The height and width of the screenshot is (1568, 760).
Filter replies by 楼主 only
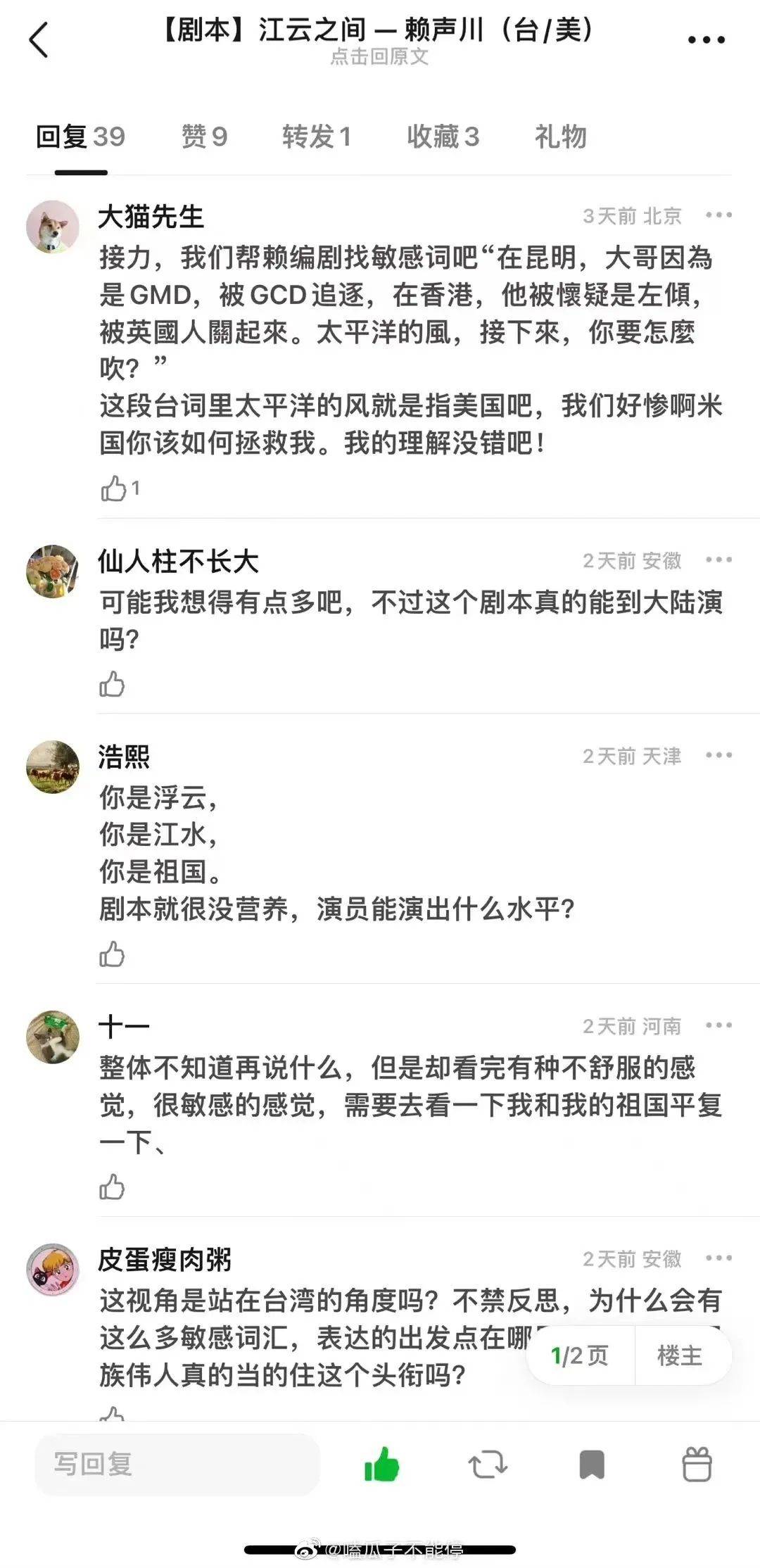680,1355
